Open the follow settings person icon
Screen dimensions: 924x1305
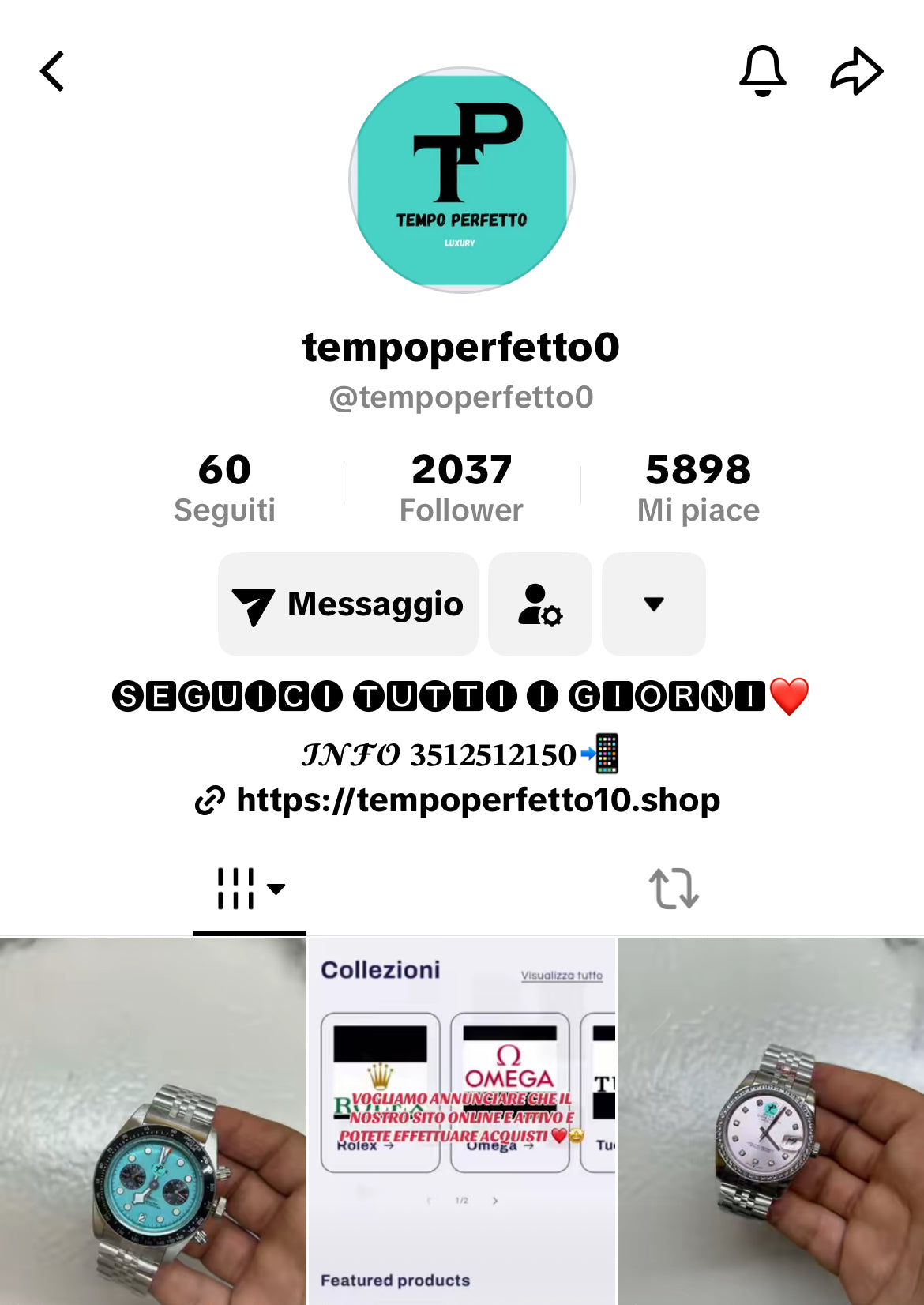tap(540, 604)
